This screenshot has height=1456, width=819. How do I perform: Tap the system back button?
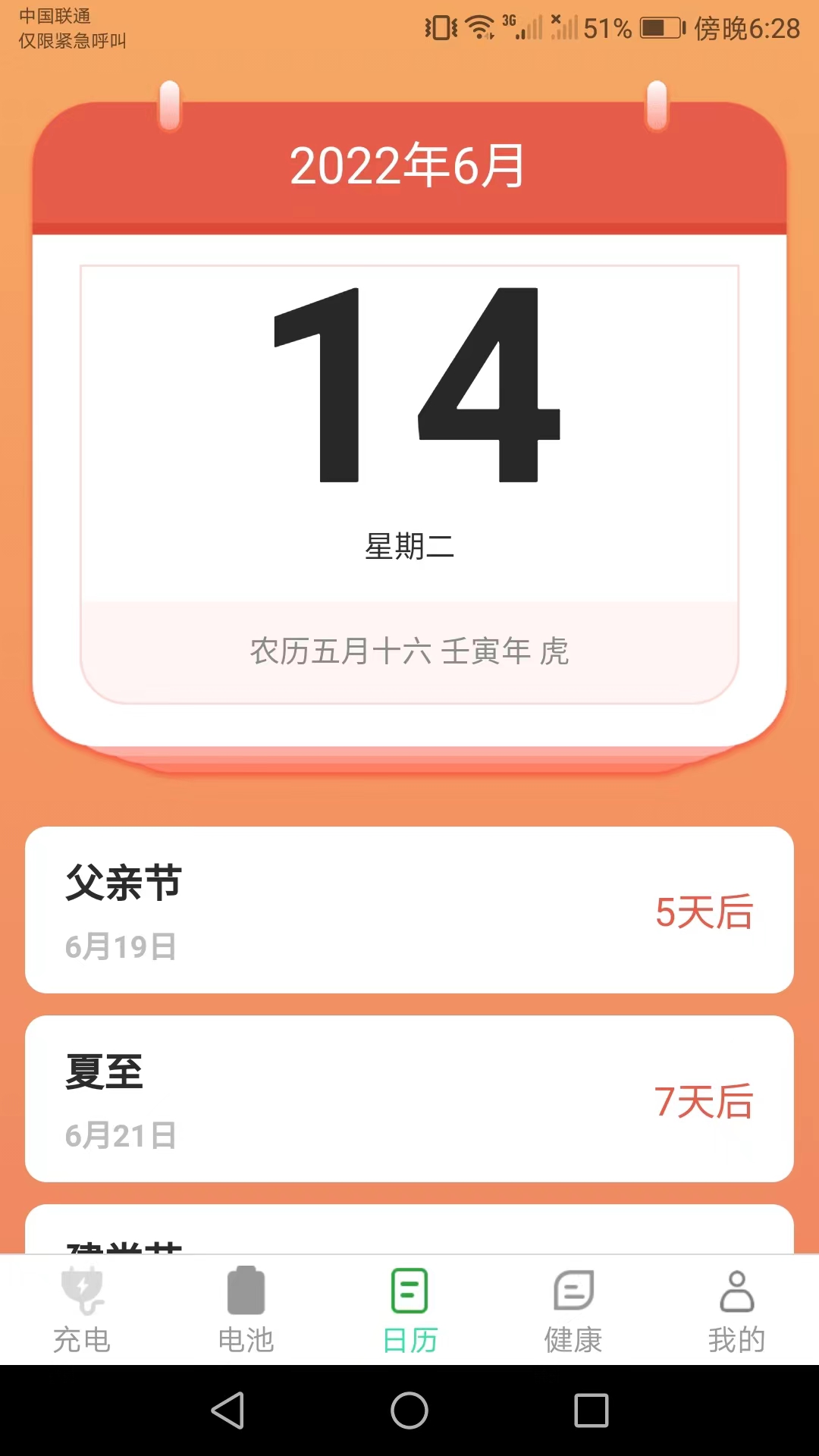227,1410
